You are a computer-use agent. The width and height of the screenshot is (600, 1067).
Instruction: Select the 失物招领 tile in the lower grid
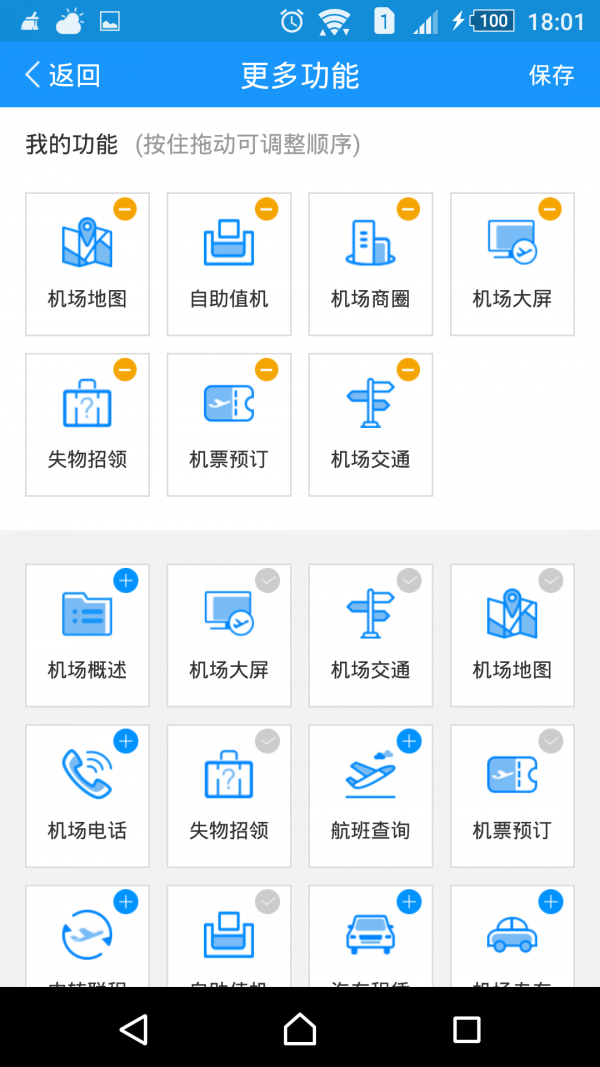(229, 796)
